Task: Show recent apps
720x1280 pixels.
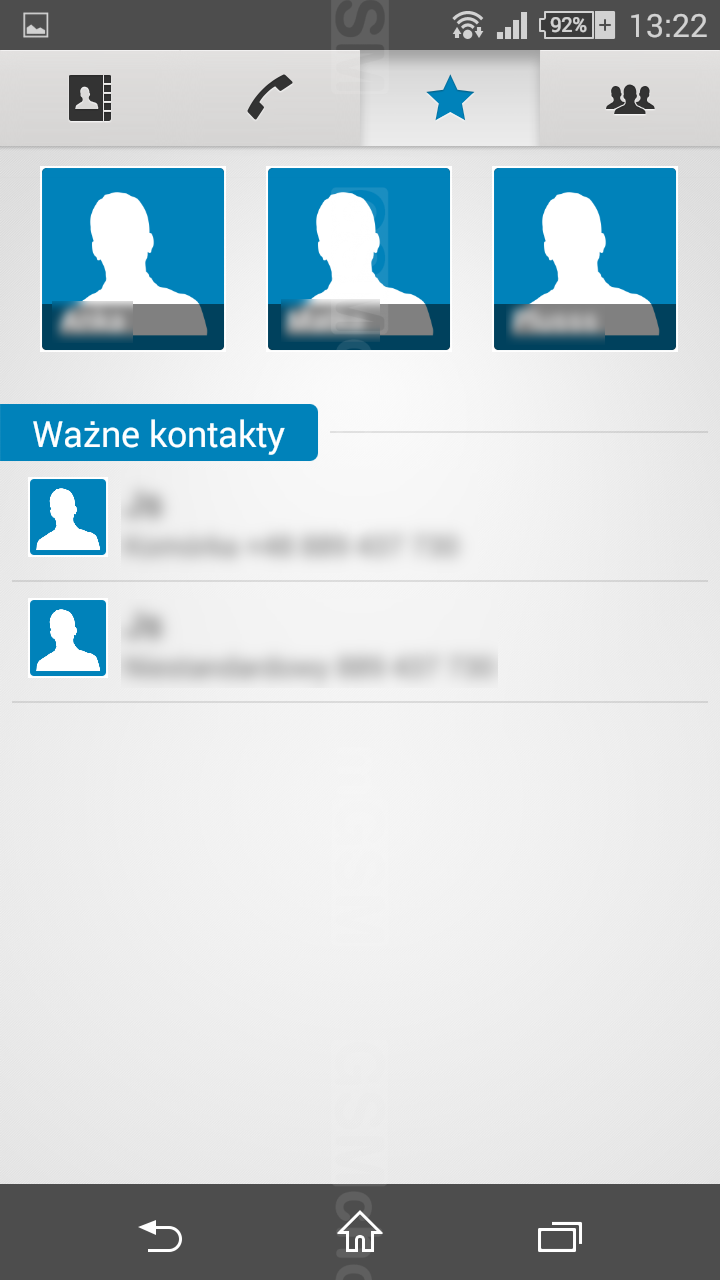Action: pyautogui.click(x=560, y=1237)
